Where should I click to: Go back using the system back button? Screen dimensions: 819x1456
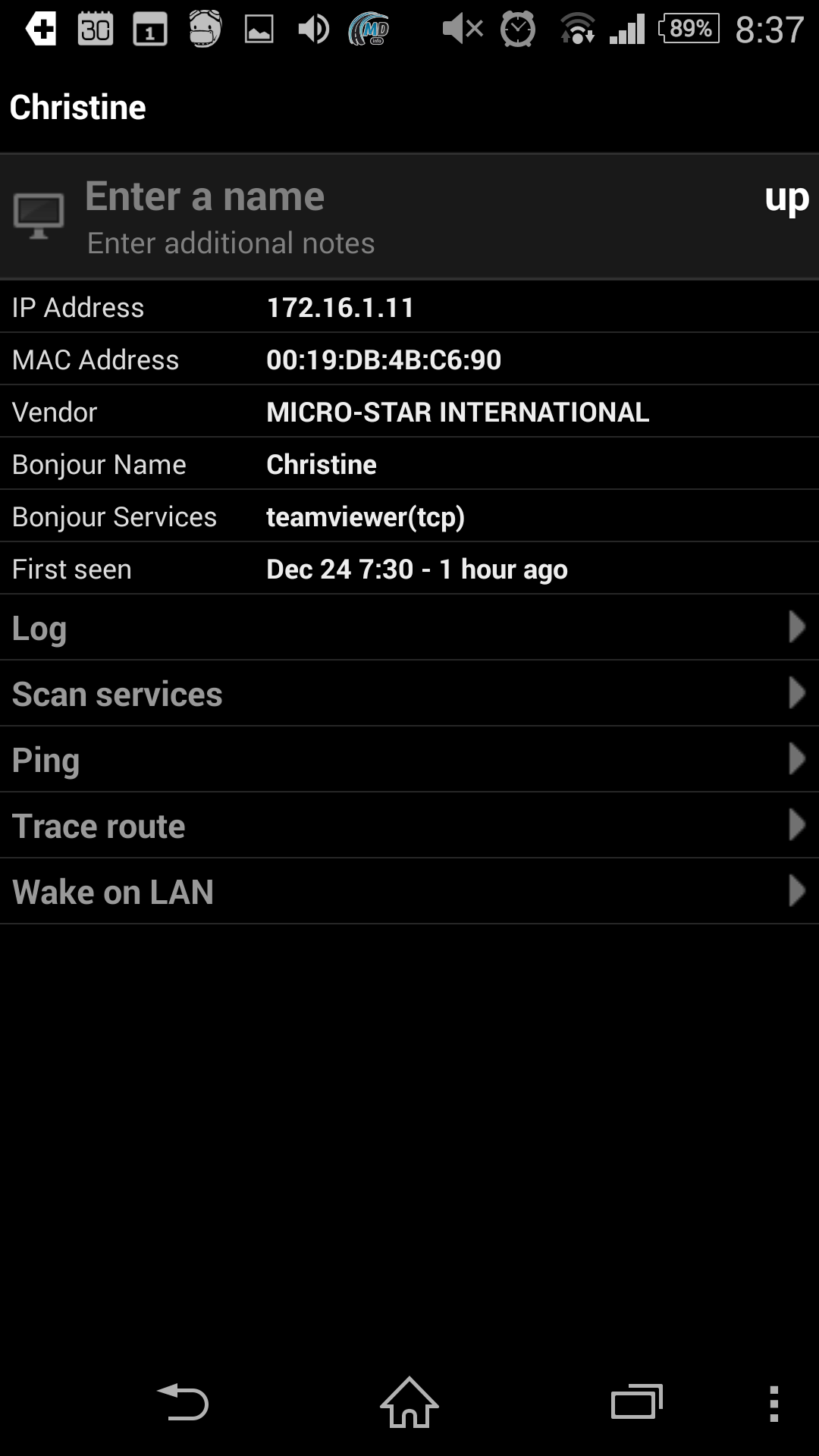pos(183,1401)
